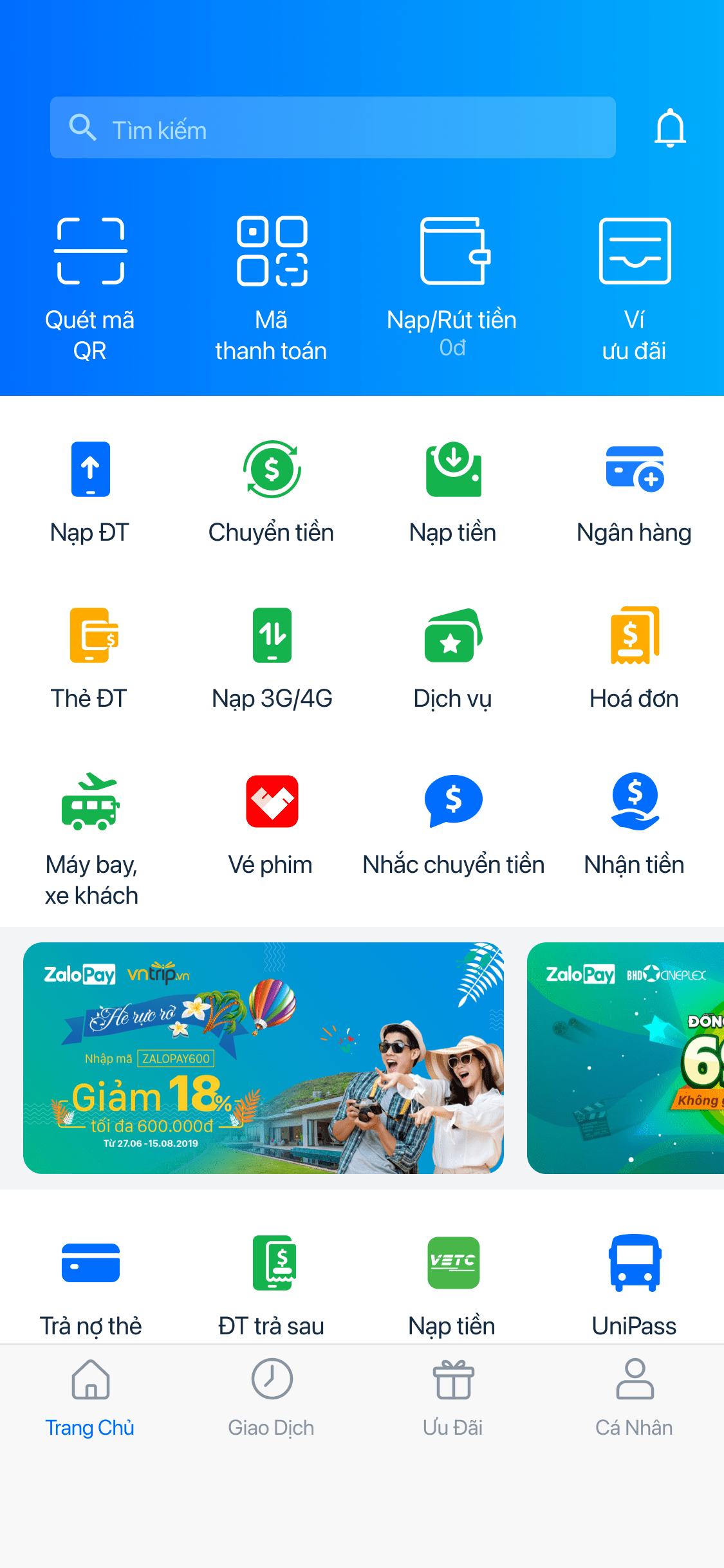Open Nạp/Rút tiền wallet
This screenshot has height=1568, width=724.
point(452,283)
